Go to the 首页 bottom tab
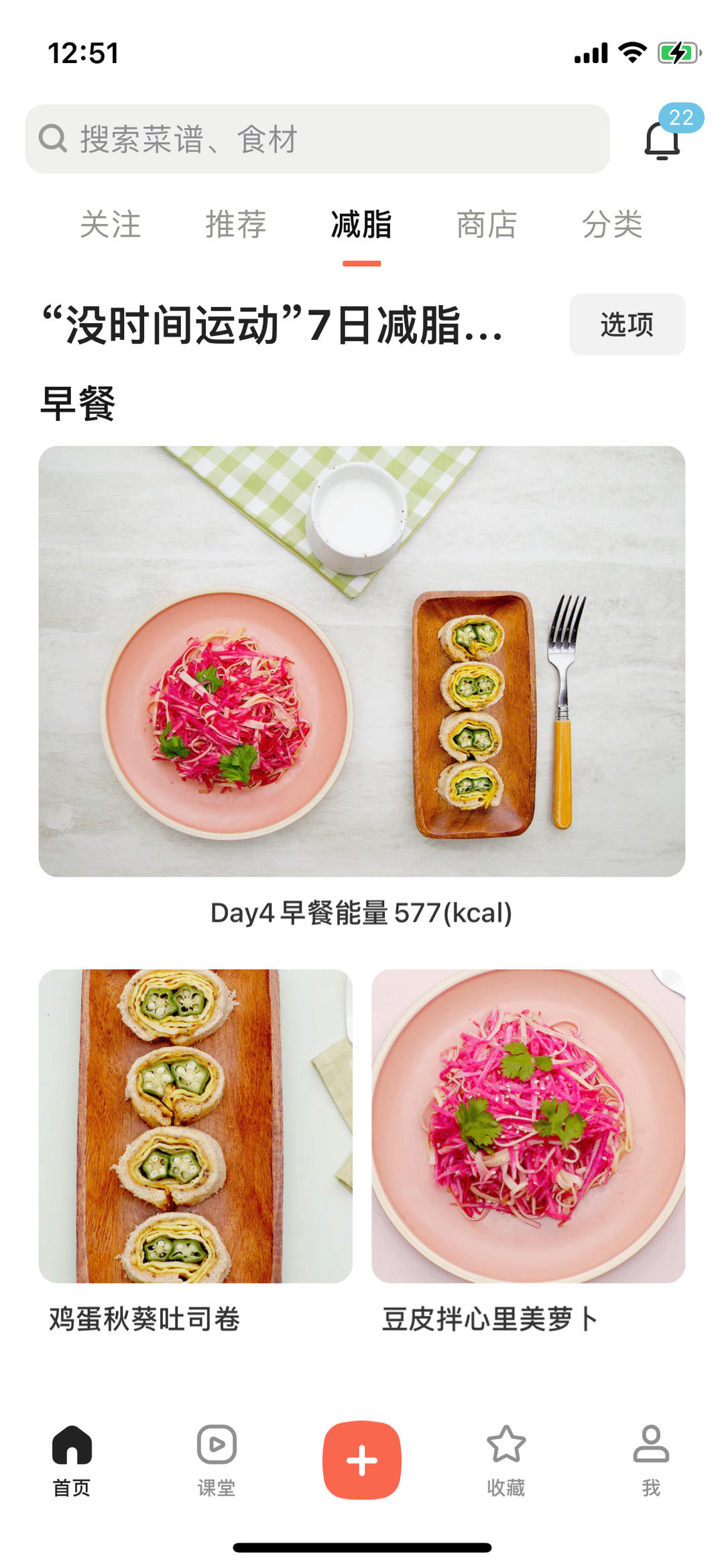This screenshot has width=724, height=1568. (72, 1461)
